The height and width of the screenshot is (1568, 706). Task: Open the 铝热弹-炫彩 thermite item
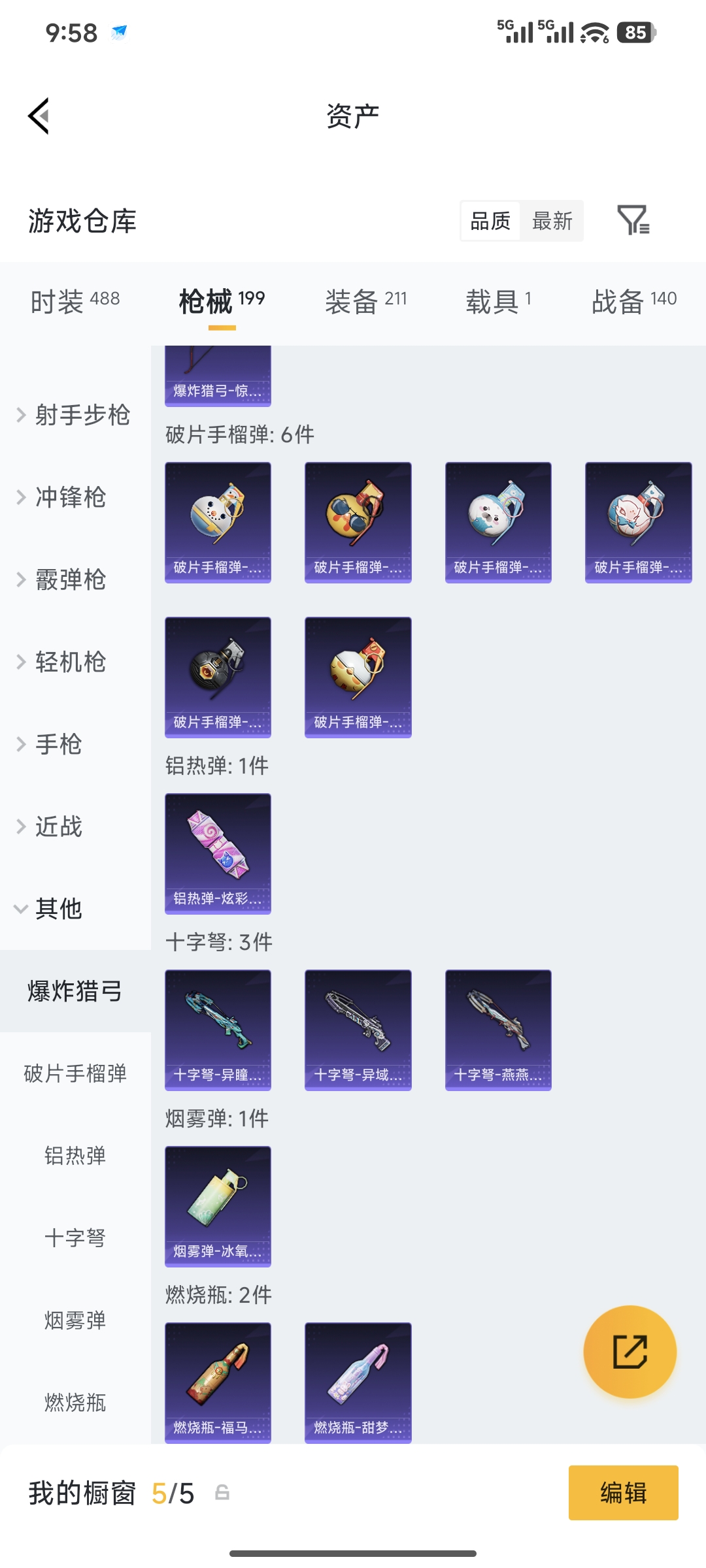coord(218,853)
